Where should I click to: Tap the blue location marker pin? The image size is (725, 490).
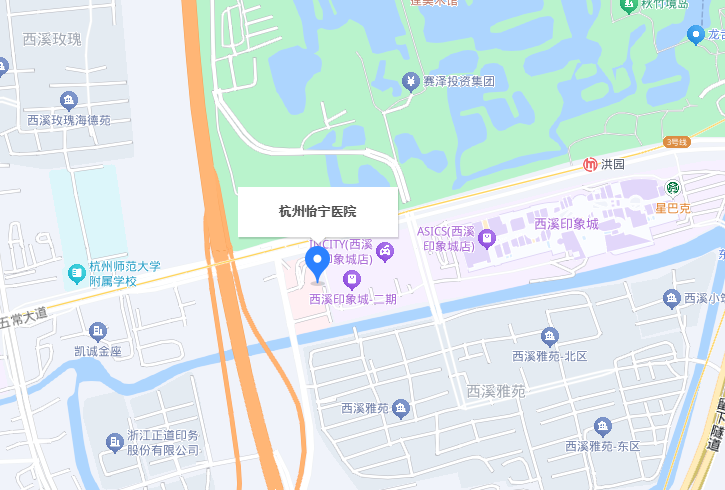pos(317,264)
